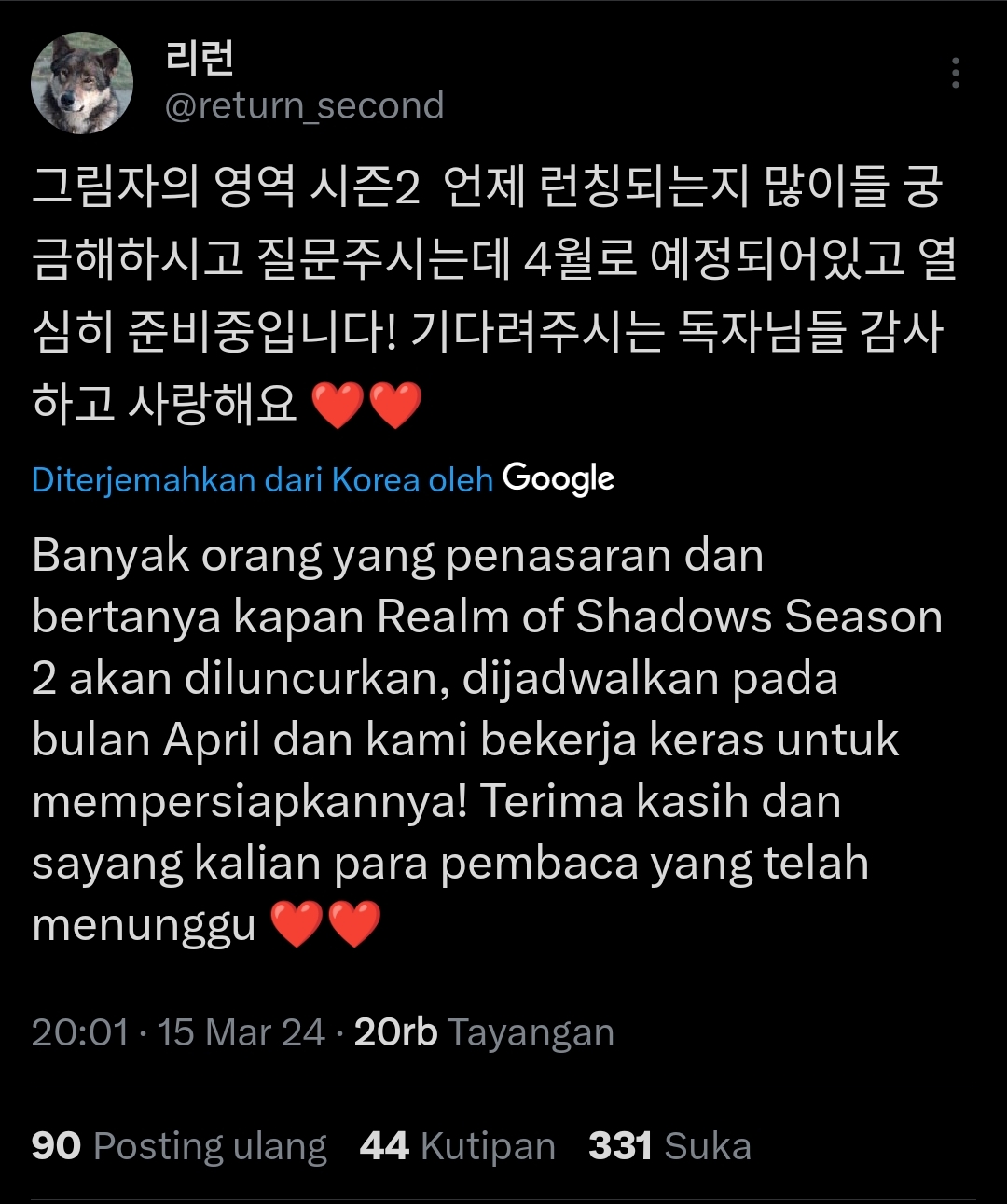View the 44 Kutipan list
Image resolution: width=1007 pixels, height=1204 pixels.
[457, 1146]
